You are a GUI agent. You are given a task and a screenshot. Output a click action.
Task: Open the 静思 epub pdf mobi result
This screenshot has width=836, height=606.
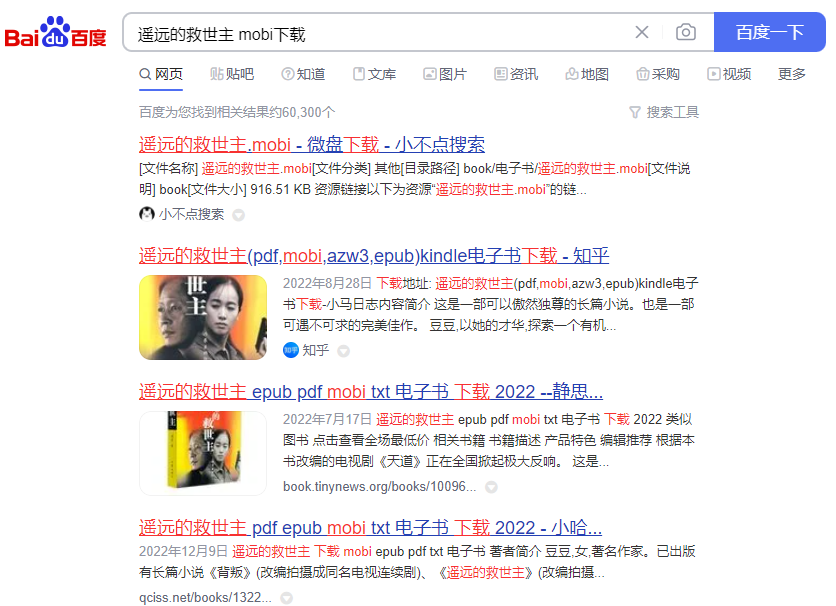(x=370, y=391)
